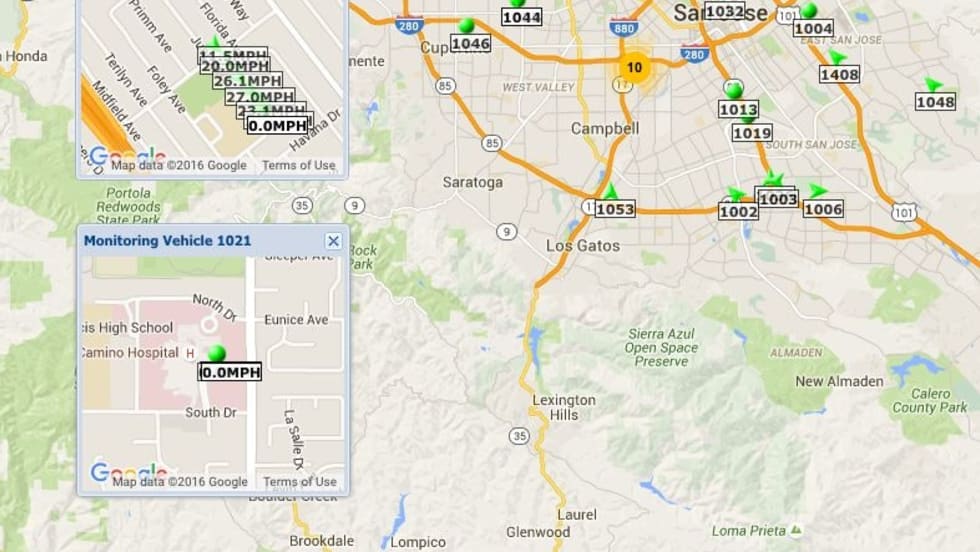The width and height of the screenshot is (980, 552).
Task: Tap the 0.0MPH vehicle marker near Camino Hospital
Action: (216, 352)
